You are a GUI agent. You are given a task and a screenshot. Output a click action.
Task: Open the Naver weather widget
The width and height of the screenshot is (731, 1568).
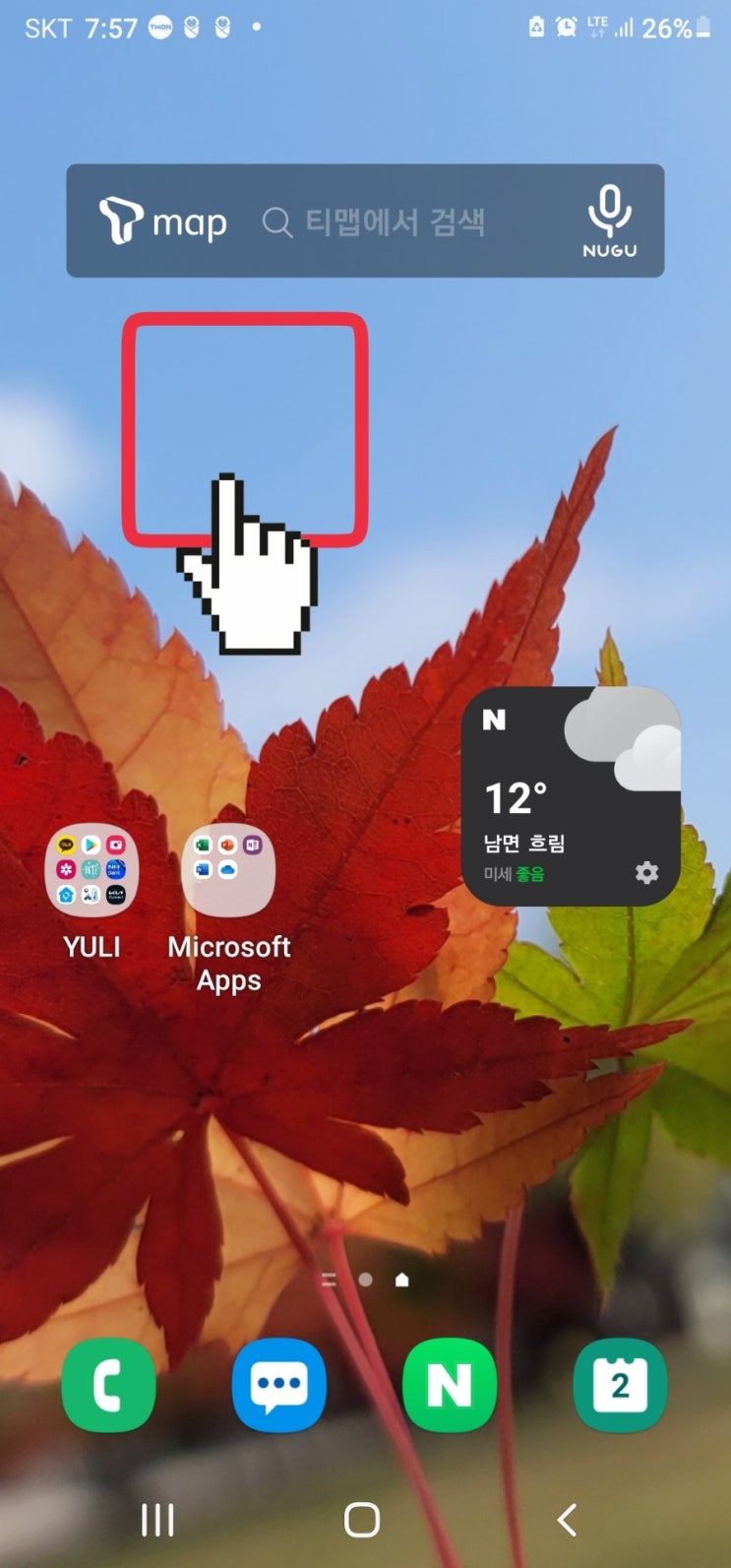pyautogui.click(x=571, y=796)
